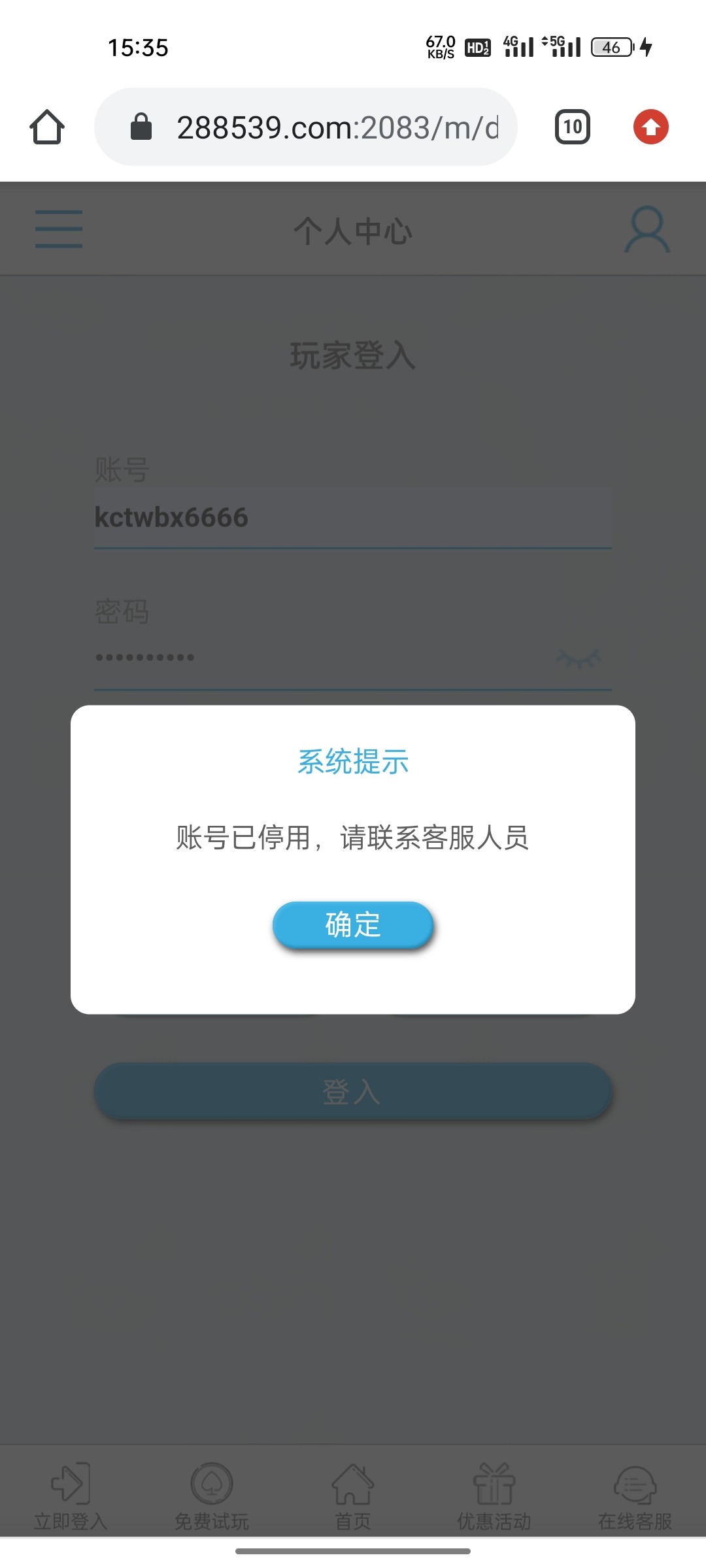This screenshot has width=706, height=1568.
Task: Switch to 个人中心 header title
Action: (353, 230)
